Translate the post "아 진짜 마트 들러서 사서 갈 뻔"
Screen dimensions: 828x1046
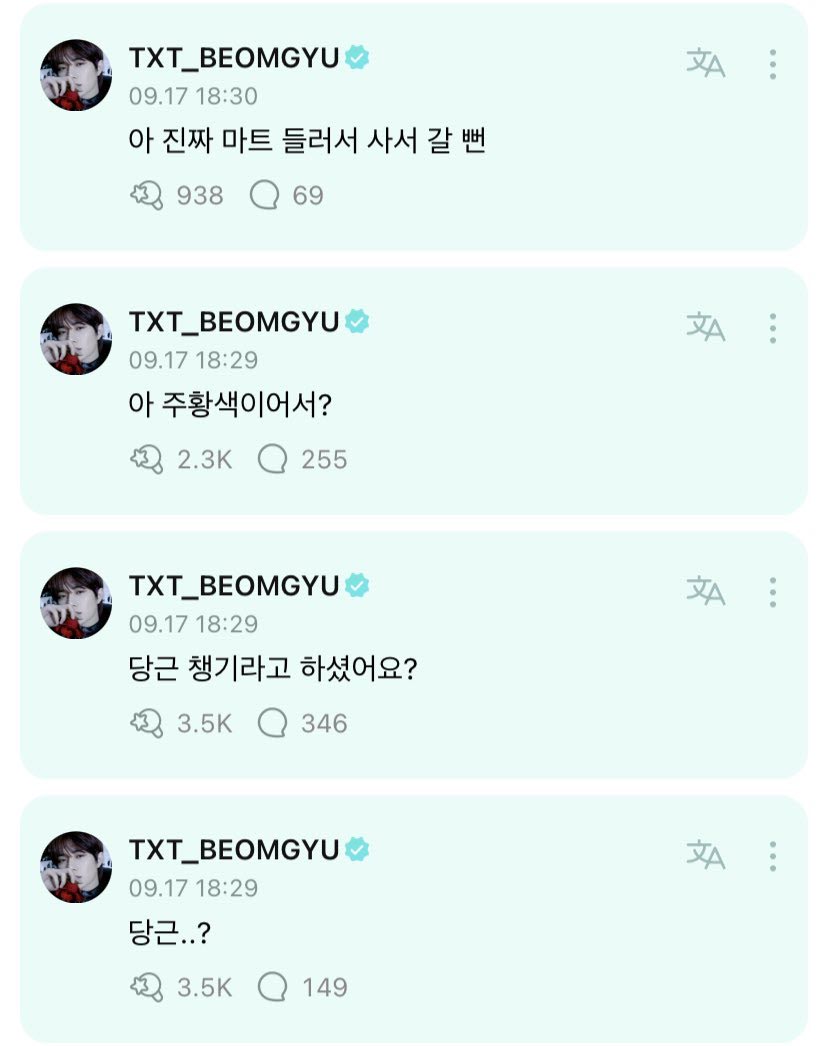click(705, 63)
